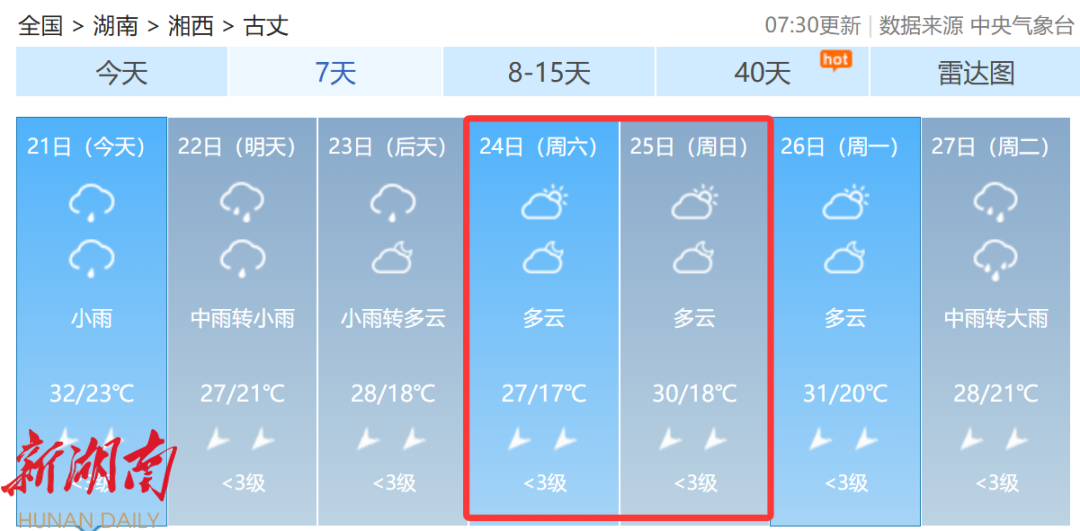Screen dimensions: 1080x531
Task: Select the 21日（今天） forecast card
Action: tap(91, 320)
